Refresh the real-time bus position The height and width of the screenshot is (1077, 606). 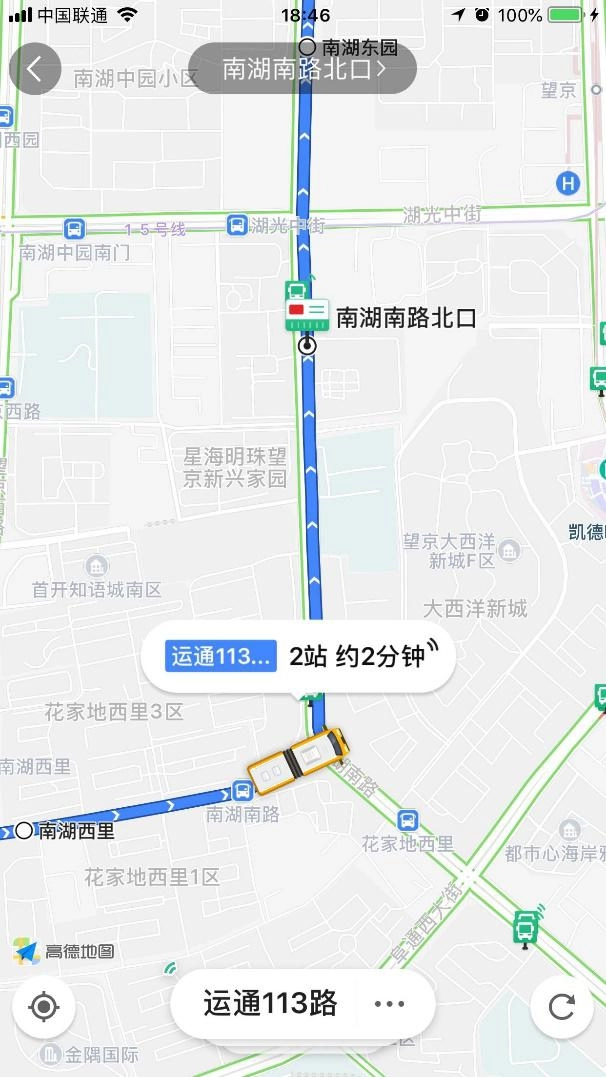click(562, 1006)
